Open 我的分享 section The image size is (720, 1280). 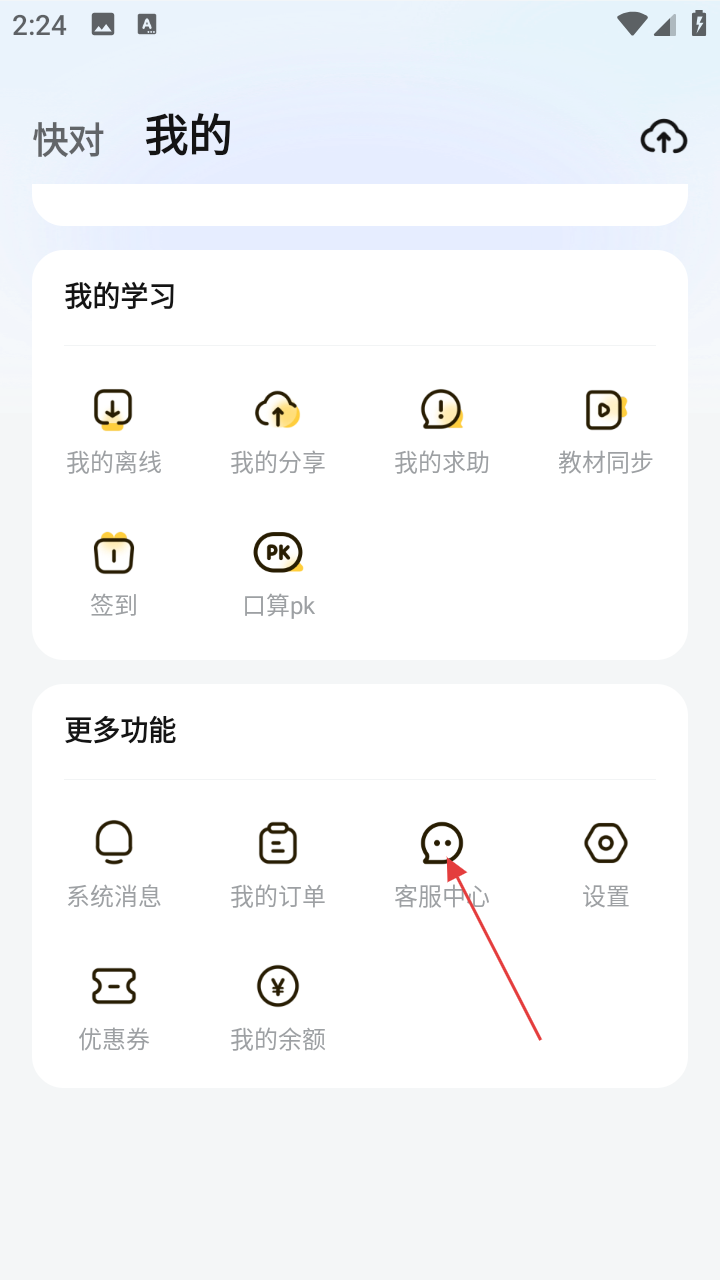point(278,430)
